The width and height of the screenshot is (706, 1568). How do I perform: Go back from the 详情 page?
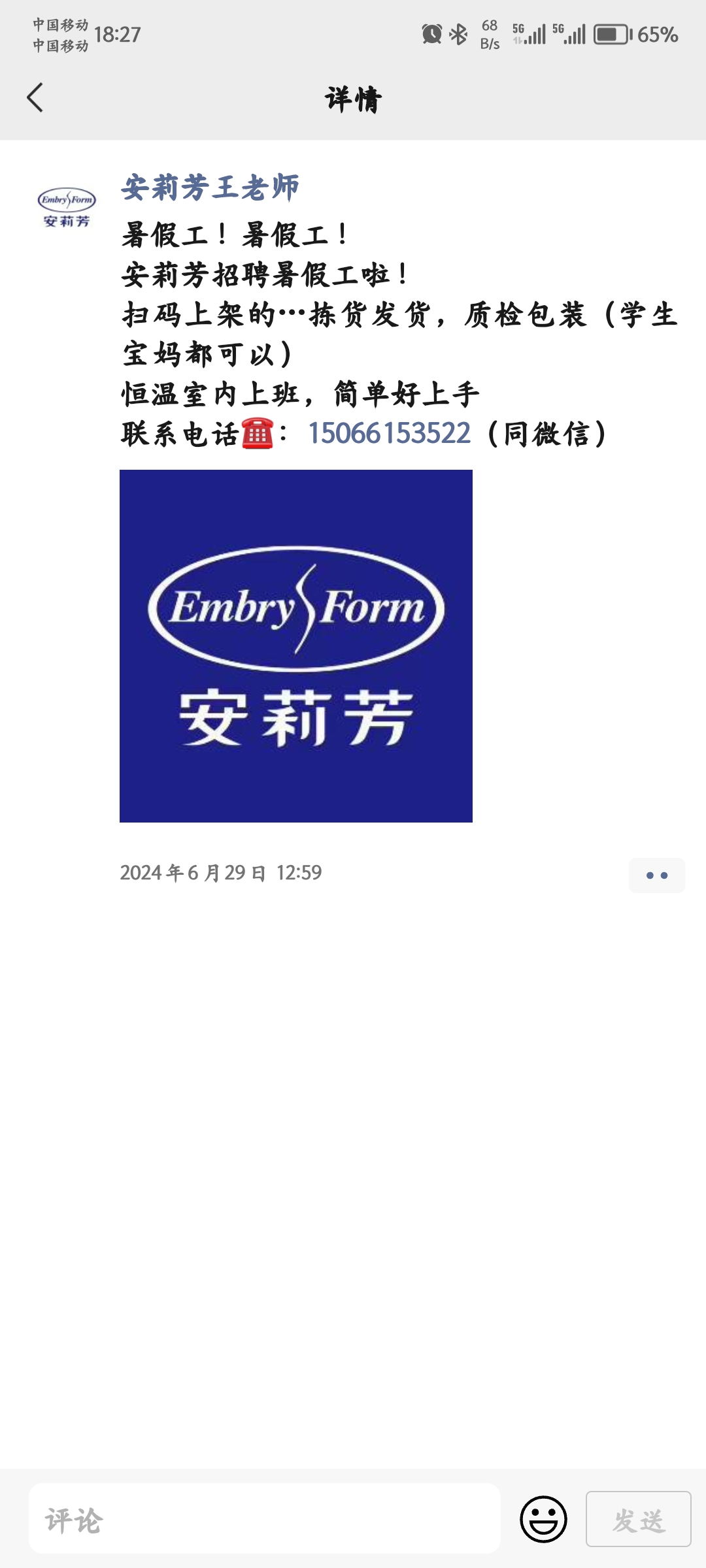point(35,98)
